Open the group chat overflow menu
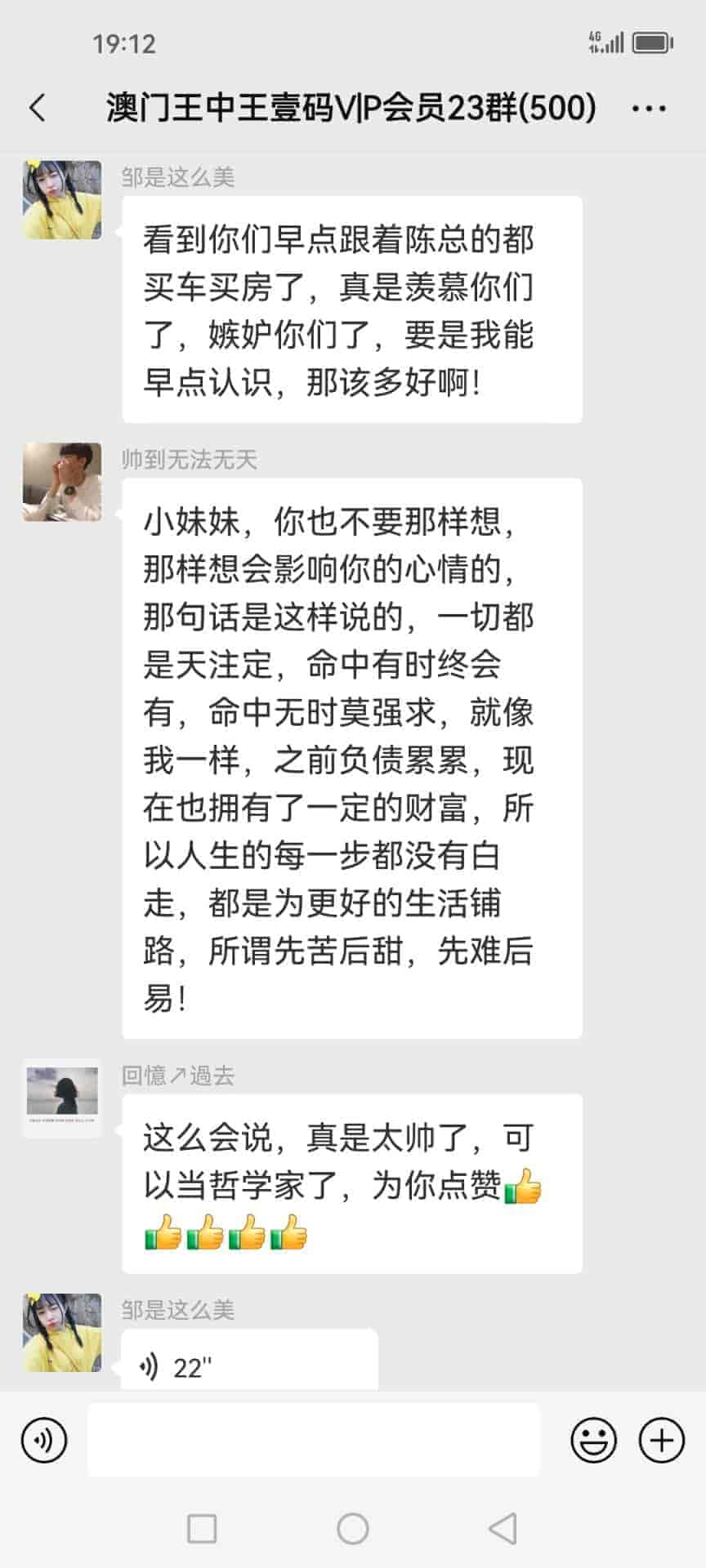706x1568 pixels. tap(649, 108)
